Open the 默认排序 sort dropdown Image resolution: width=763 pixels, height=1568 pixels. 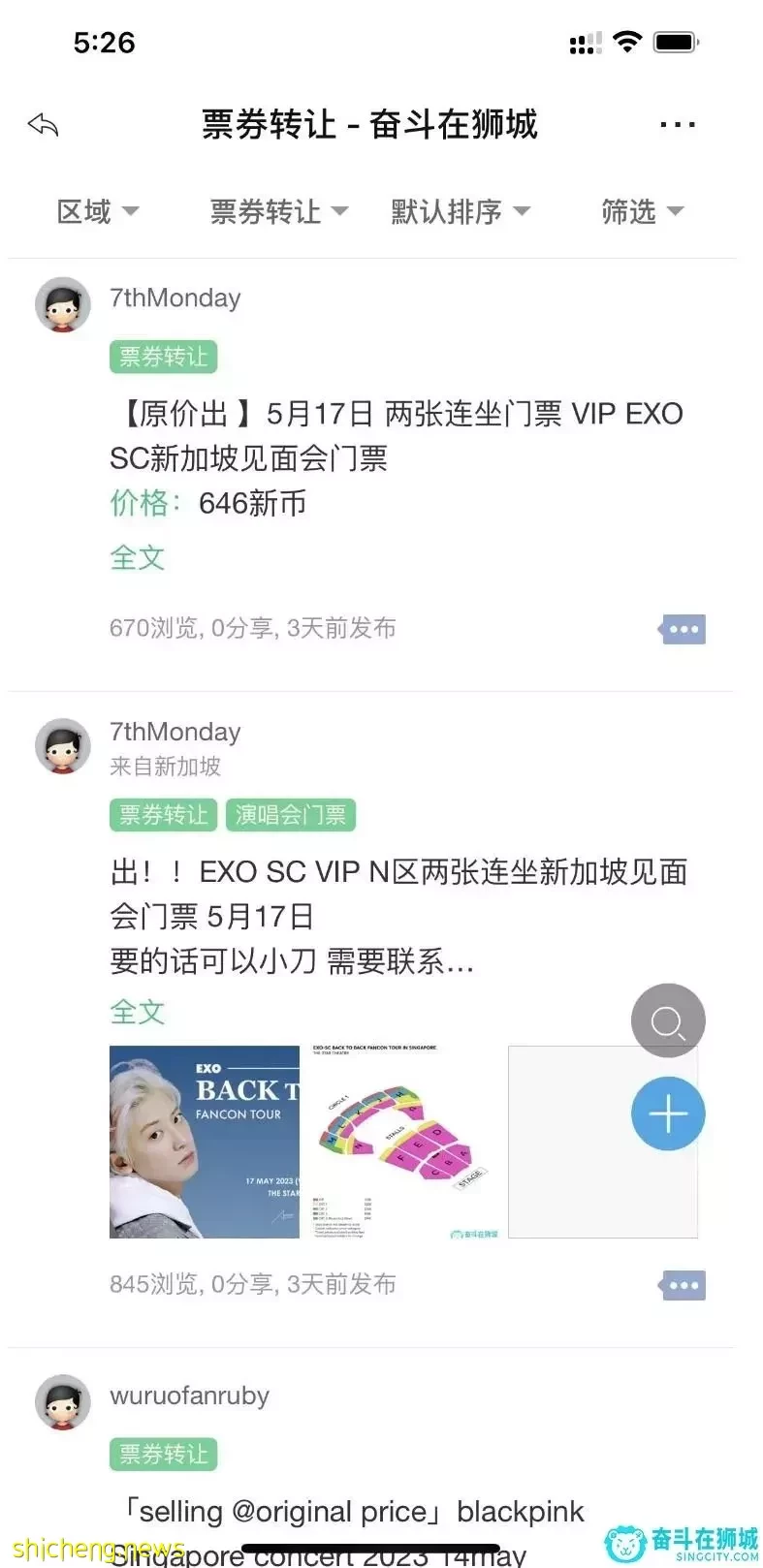(x=460, y=211)
